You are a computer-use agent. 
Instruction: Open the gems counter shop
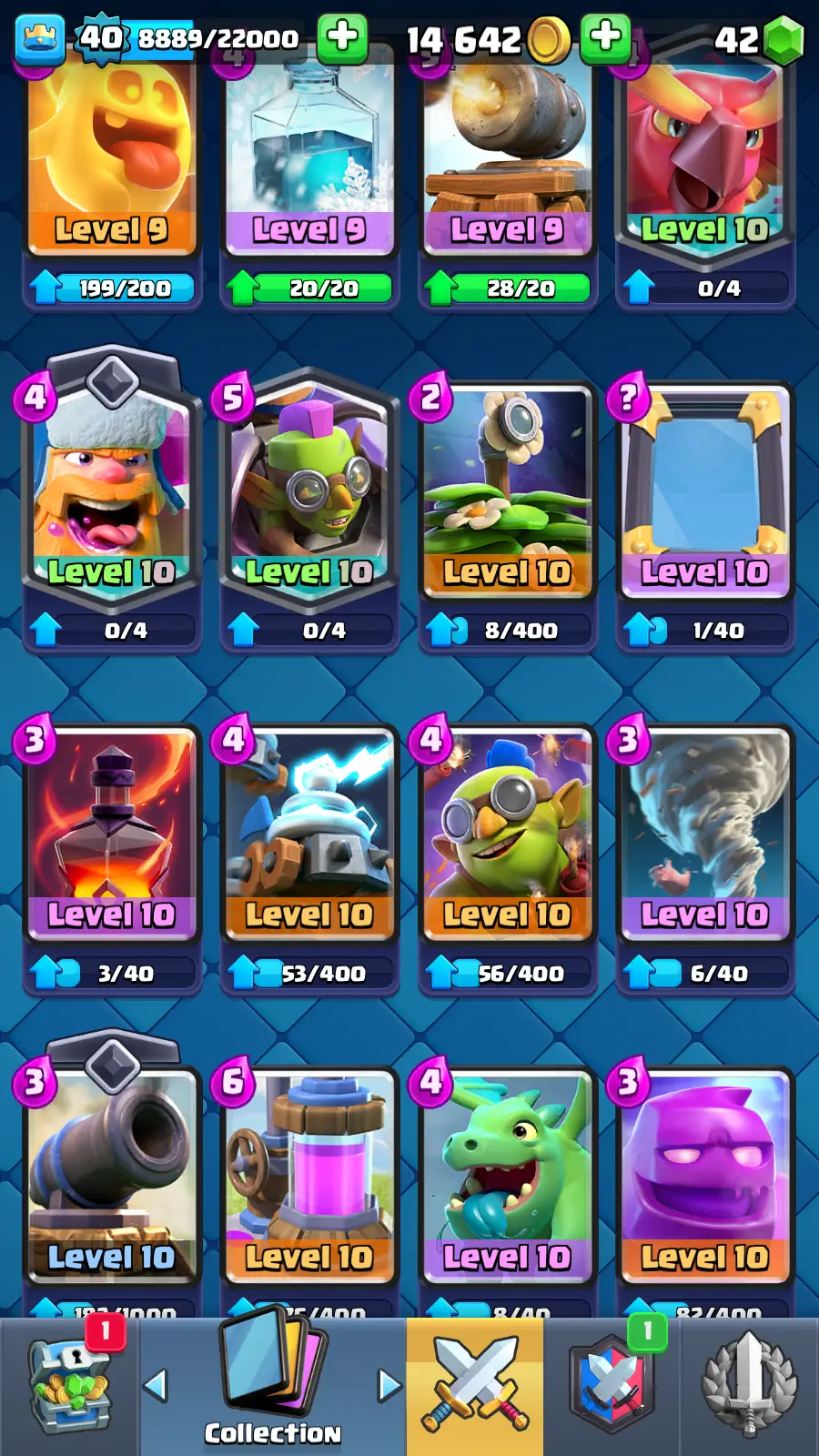click(760, 39)
